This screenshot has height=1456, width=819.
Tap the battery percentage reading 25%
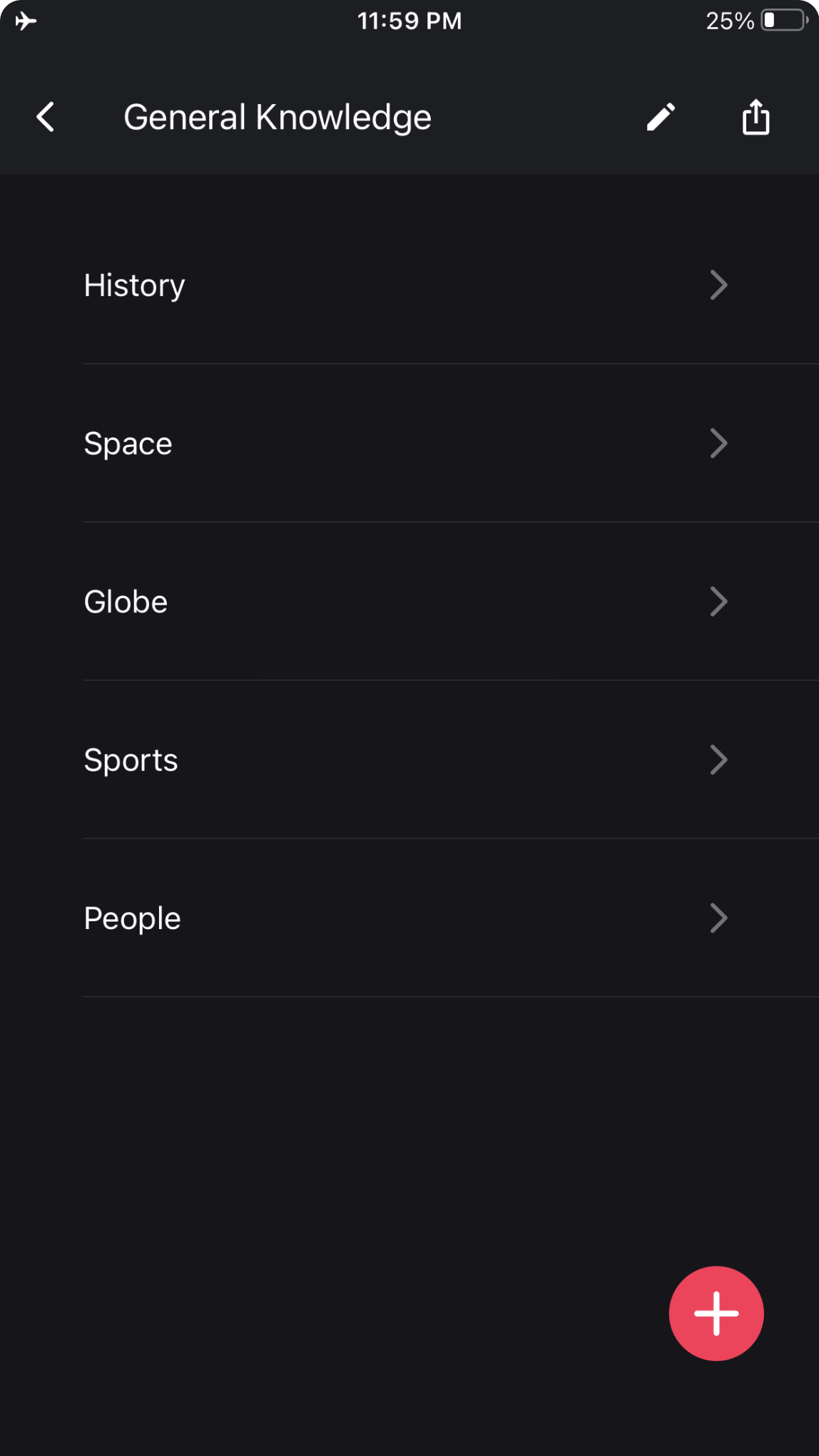728,21
